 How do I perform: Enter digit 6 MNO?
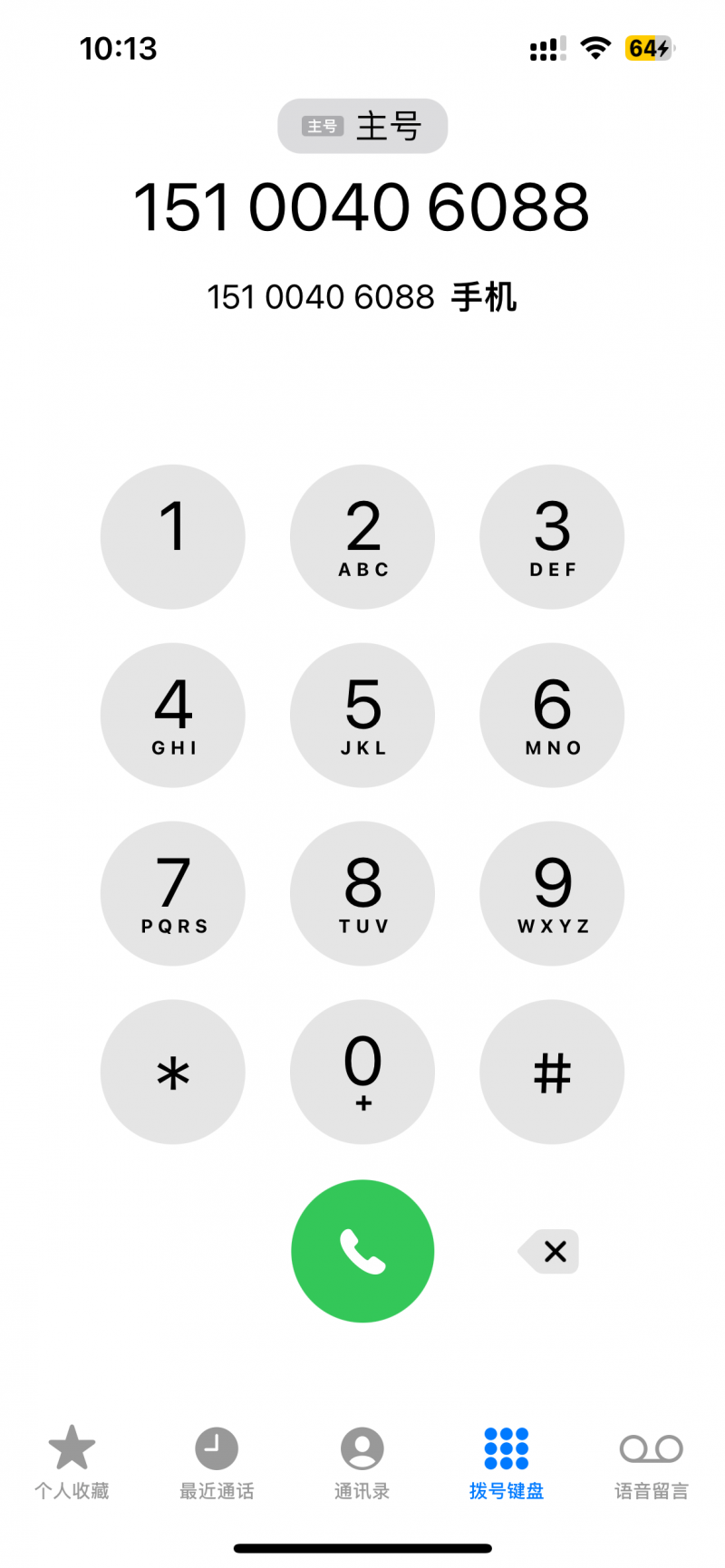coord(552,715)
